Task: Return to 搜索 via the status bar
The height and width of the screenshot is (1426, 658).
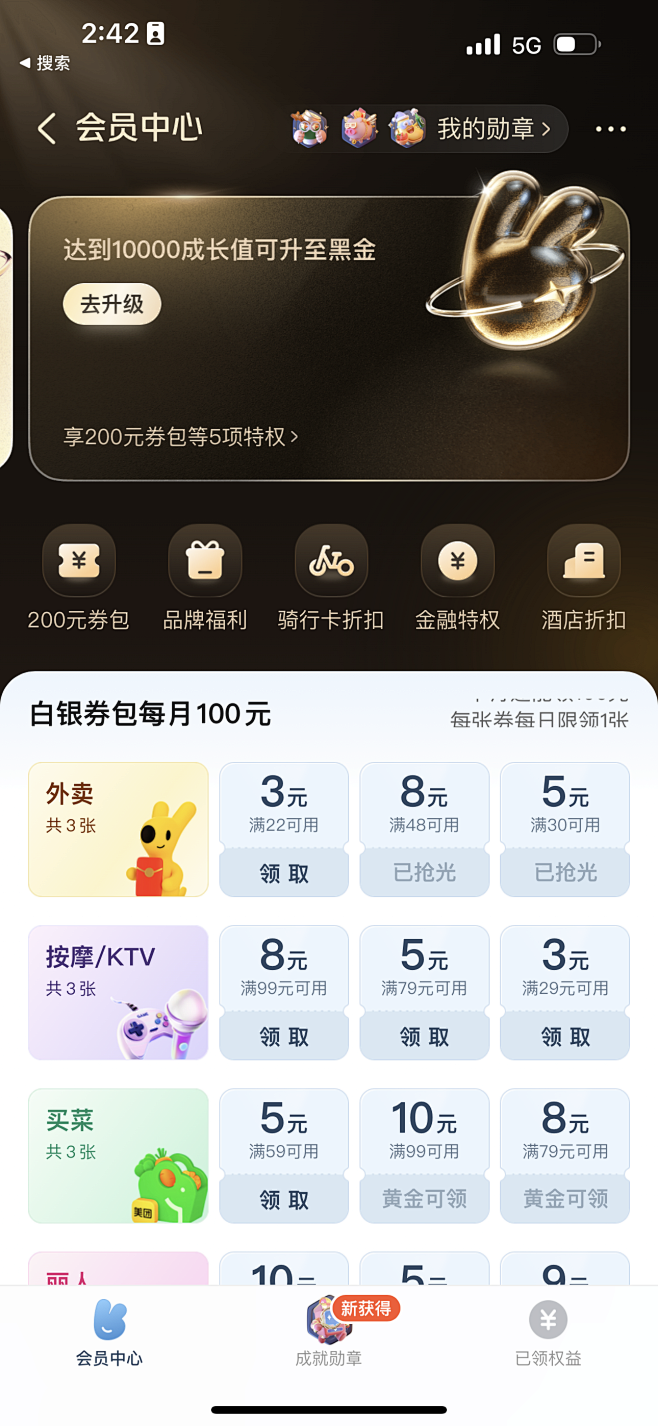Action: click(45, 63)
